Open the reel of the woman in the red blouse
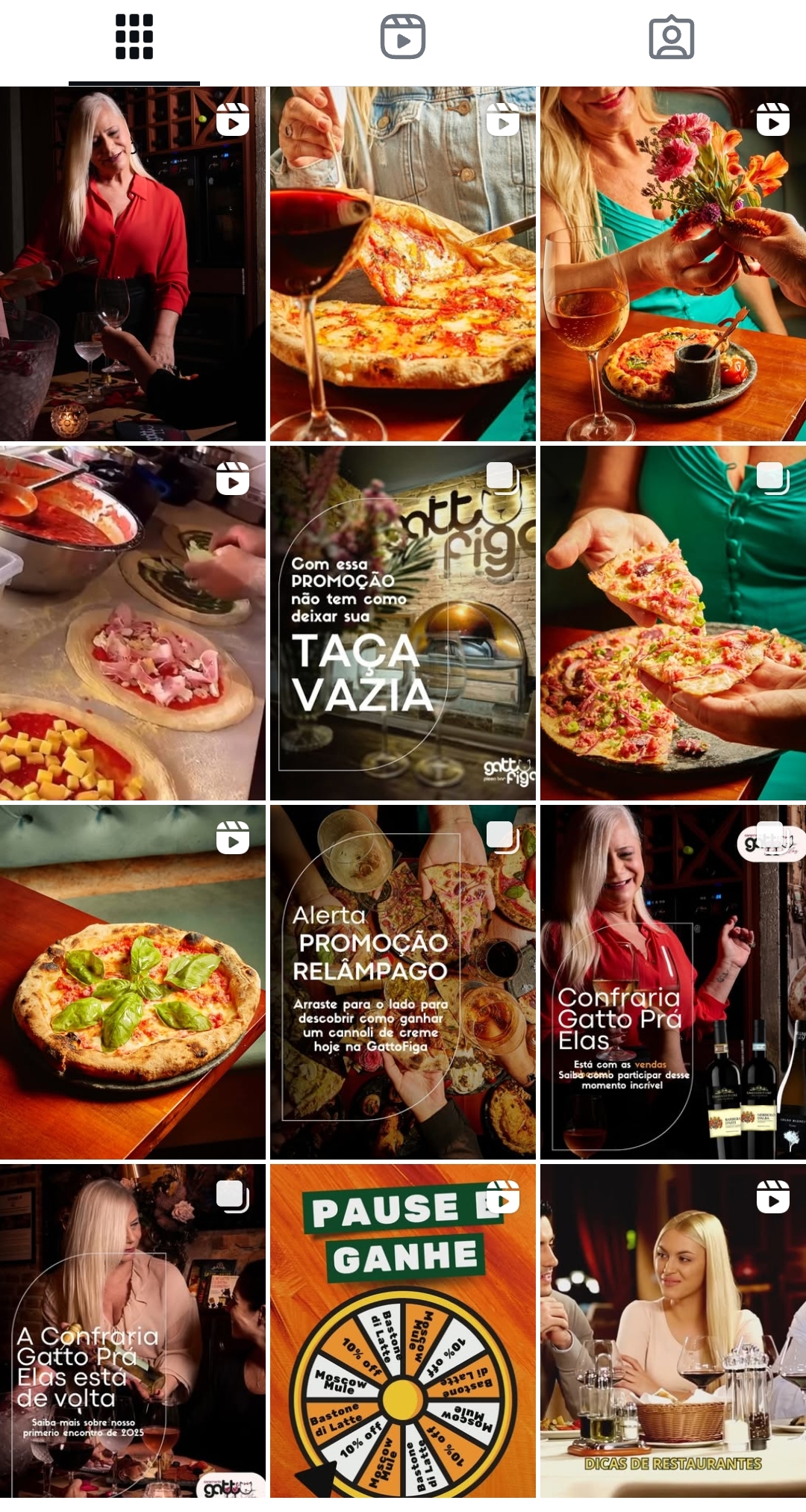Image resolution: width=806 pixels, height=1512 pixels. pyautogui.click(x=133, y=264)
